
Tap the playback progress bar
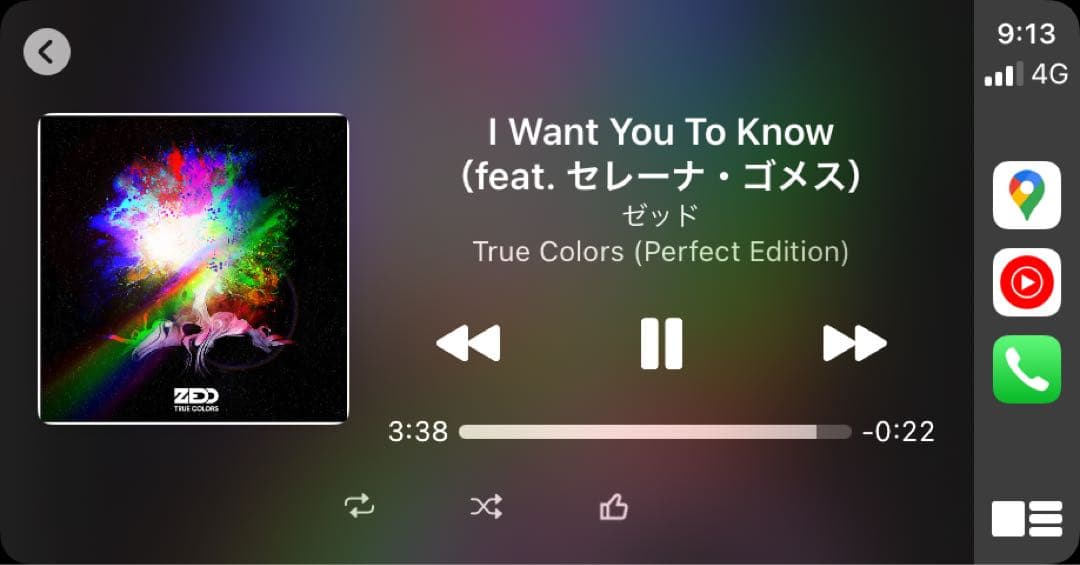click(654, 432)
